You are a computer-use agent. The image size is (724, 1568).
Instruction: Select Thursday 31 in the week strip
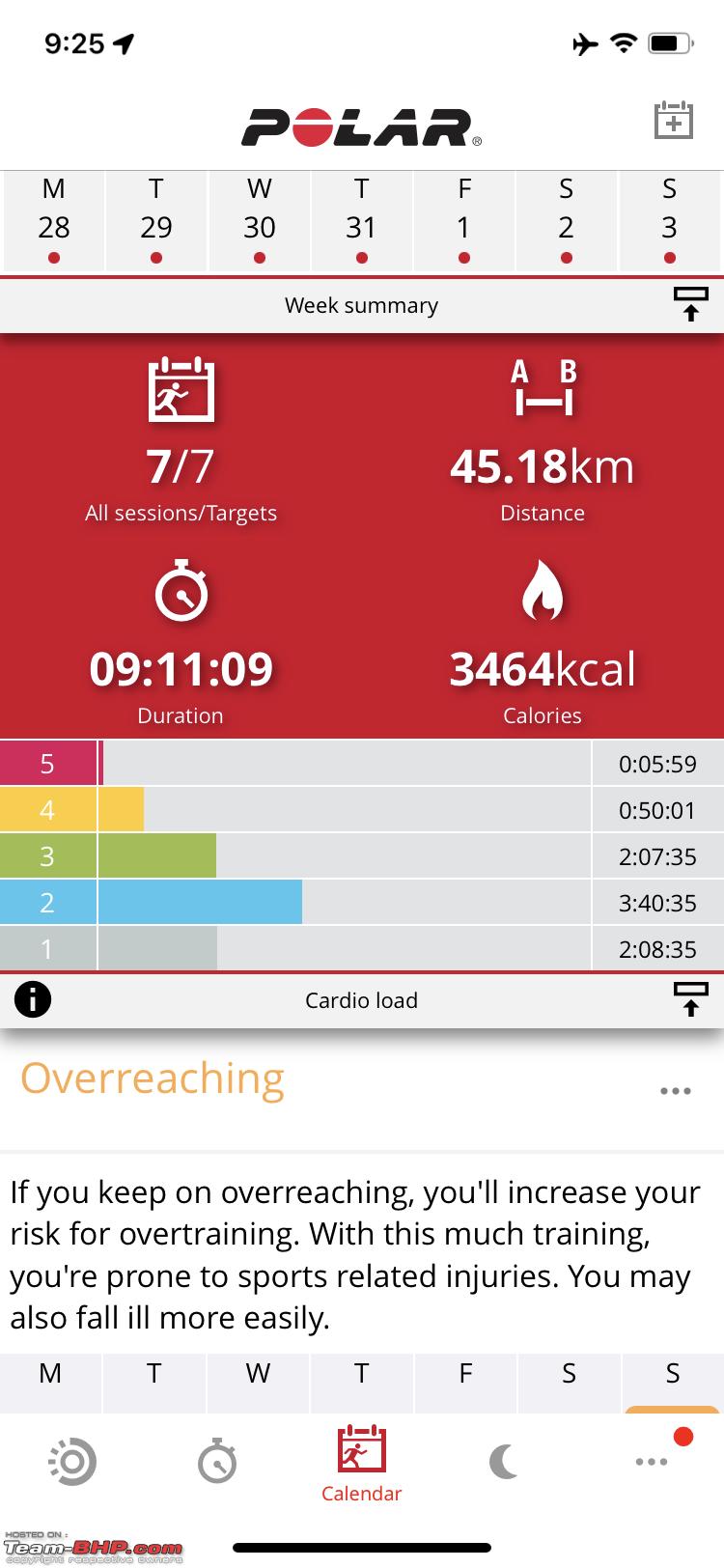coord(361,222)
